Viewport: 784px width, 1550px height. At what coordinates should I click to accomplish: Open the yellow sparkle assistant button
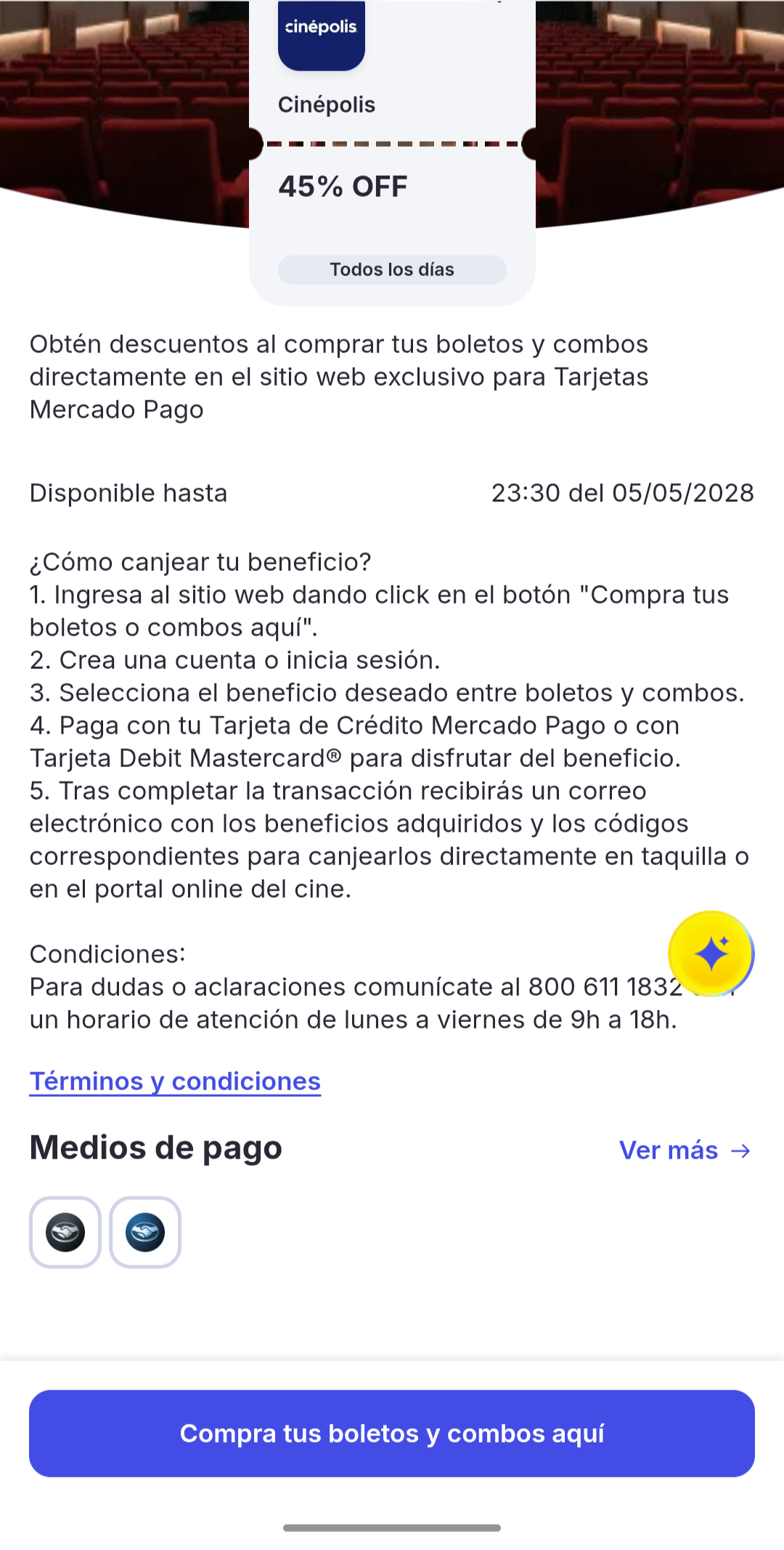(711, 954)
